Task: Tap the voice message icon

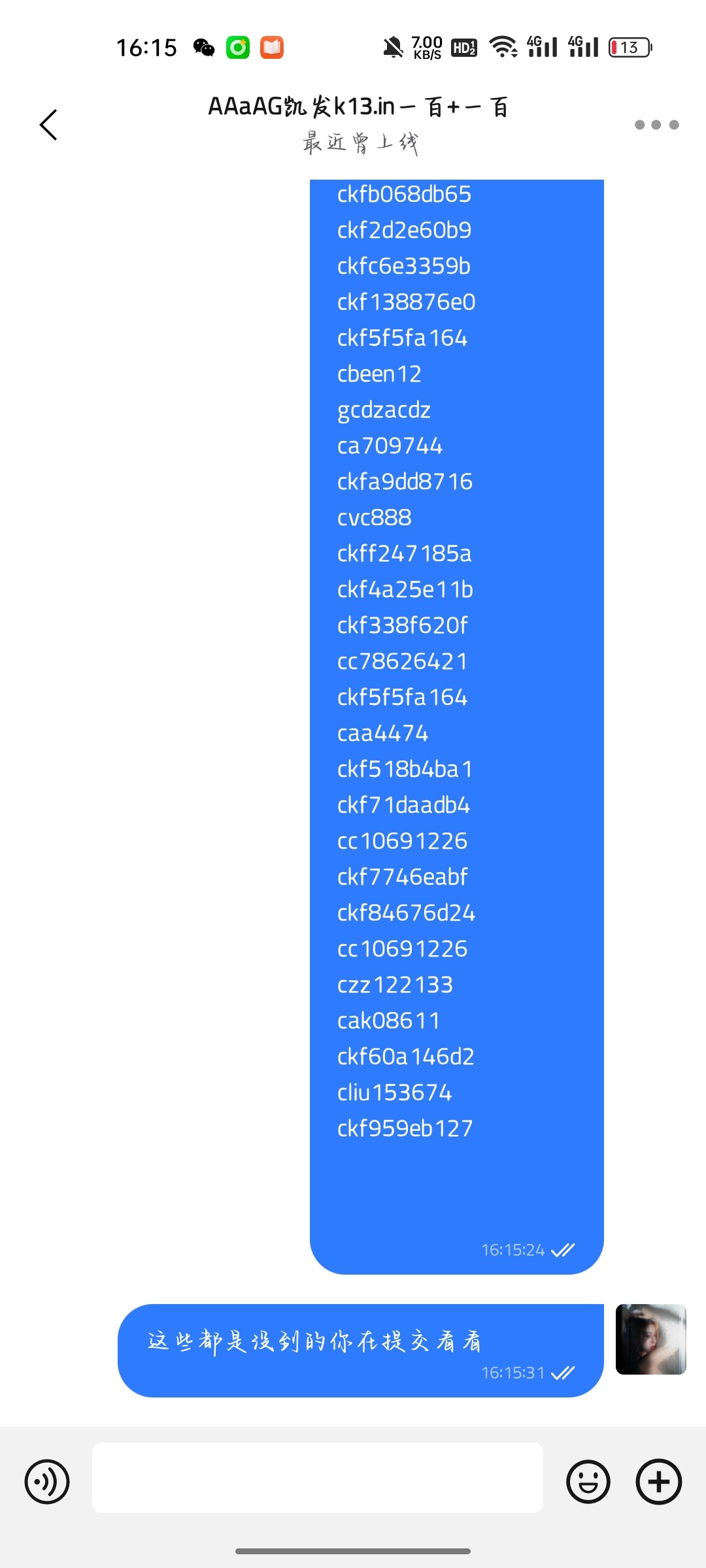Action: click(x=47, y=1481)
